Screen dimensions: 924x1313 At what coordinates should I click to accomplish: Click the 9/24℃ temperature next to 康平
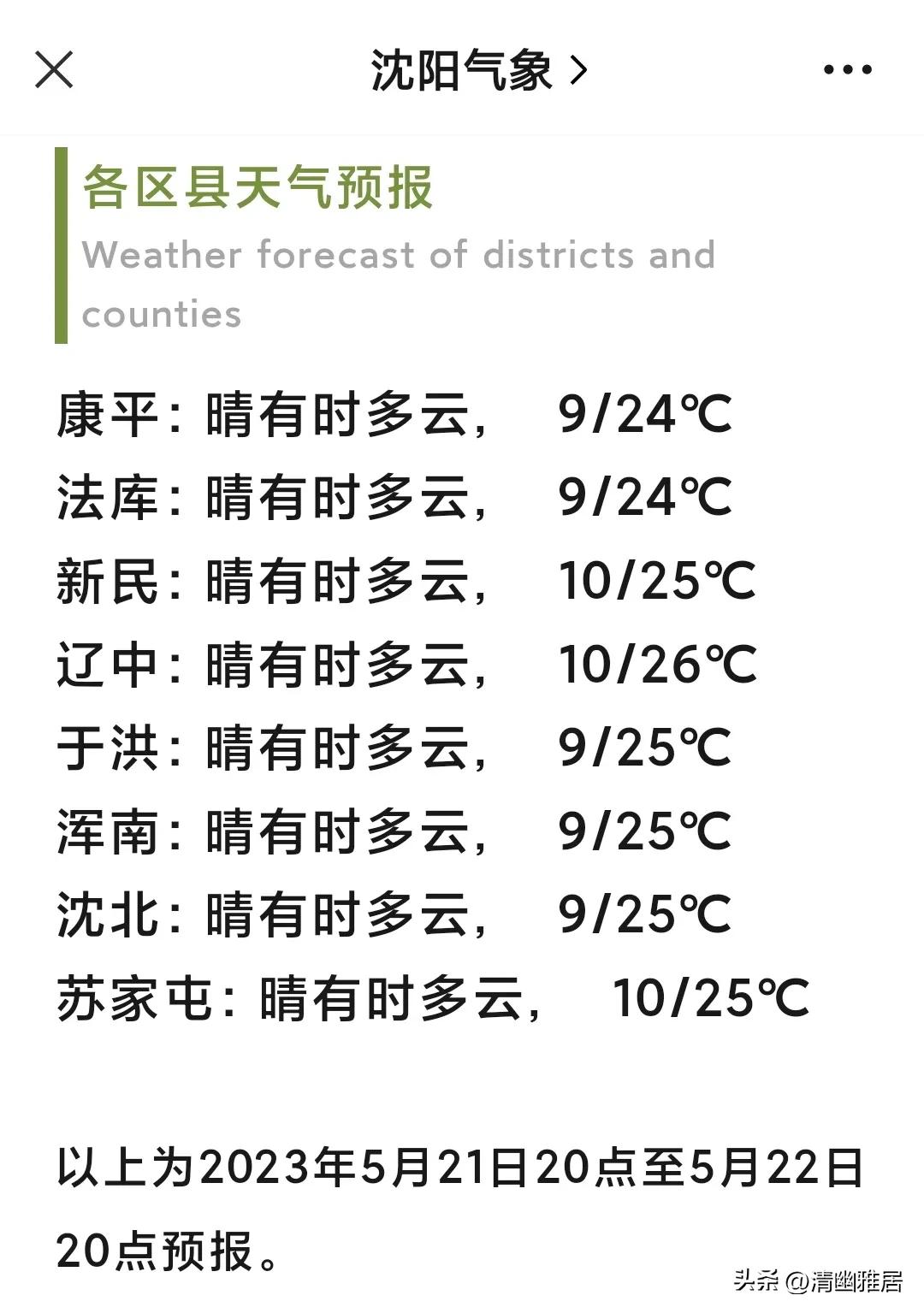(646, 417)
